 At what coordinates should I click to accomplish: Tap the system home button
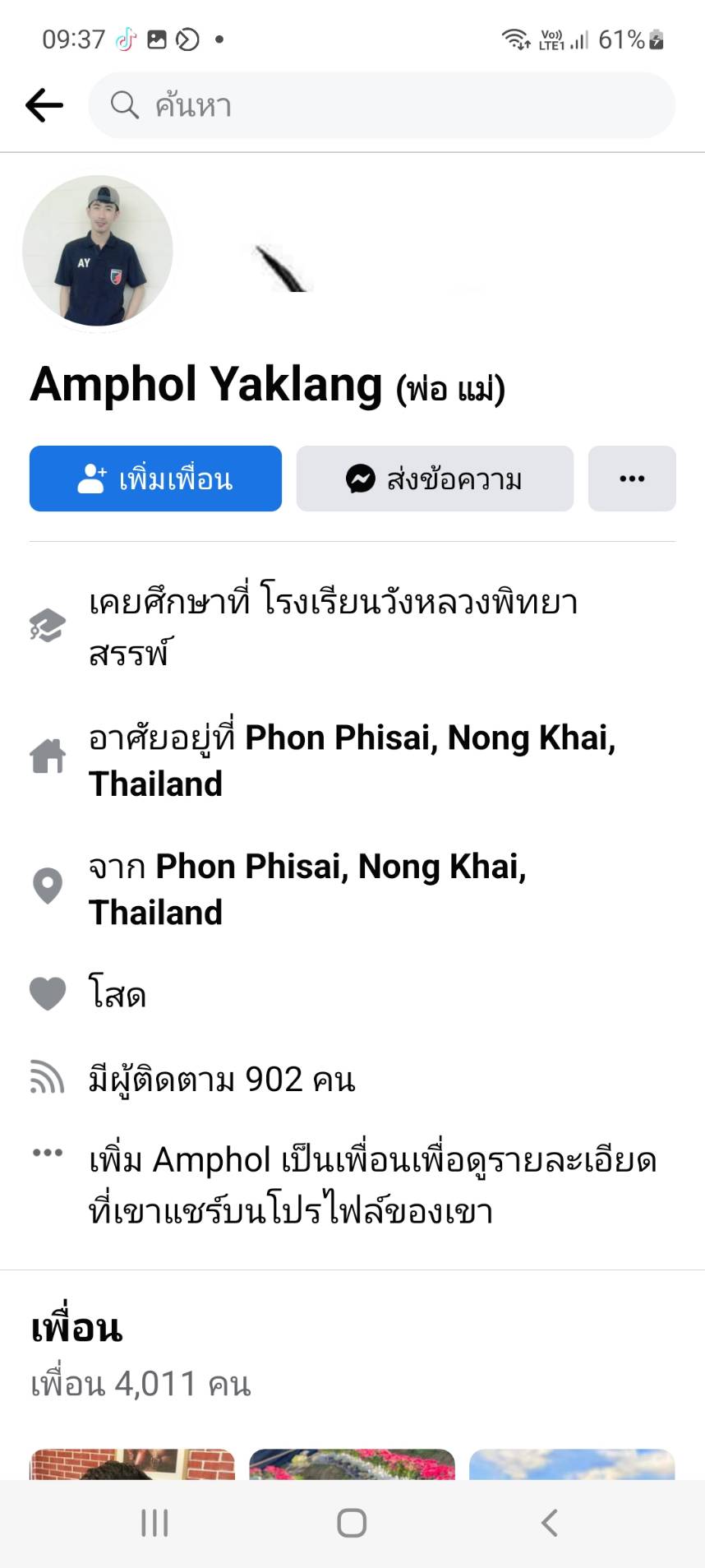(x=352, y=1523)
